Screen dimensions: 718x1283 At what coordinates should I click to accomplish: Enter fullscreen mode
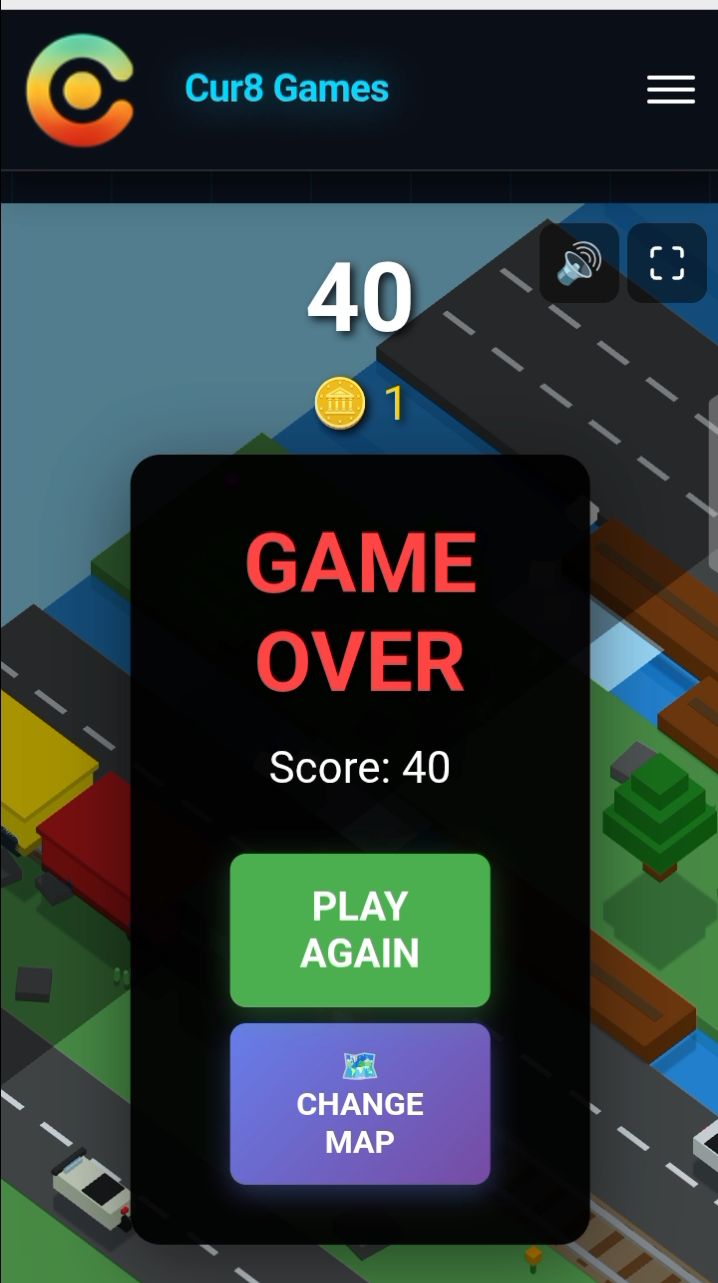click(x=667, y=263)
